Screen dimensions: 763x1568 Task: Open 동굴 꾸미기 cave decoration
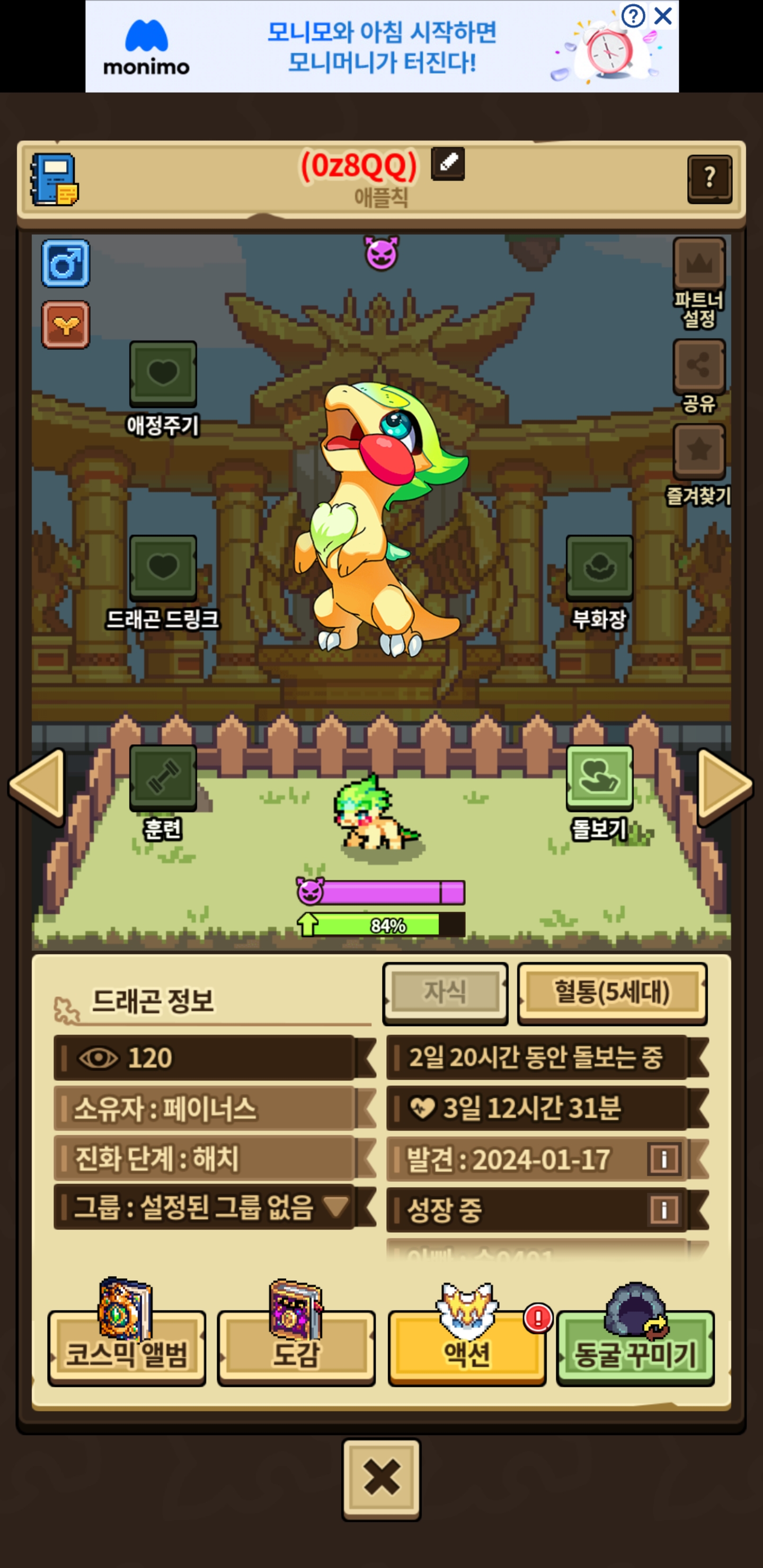[x=635, y=1348]
